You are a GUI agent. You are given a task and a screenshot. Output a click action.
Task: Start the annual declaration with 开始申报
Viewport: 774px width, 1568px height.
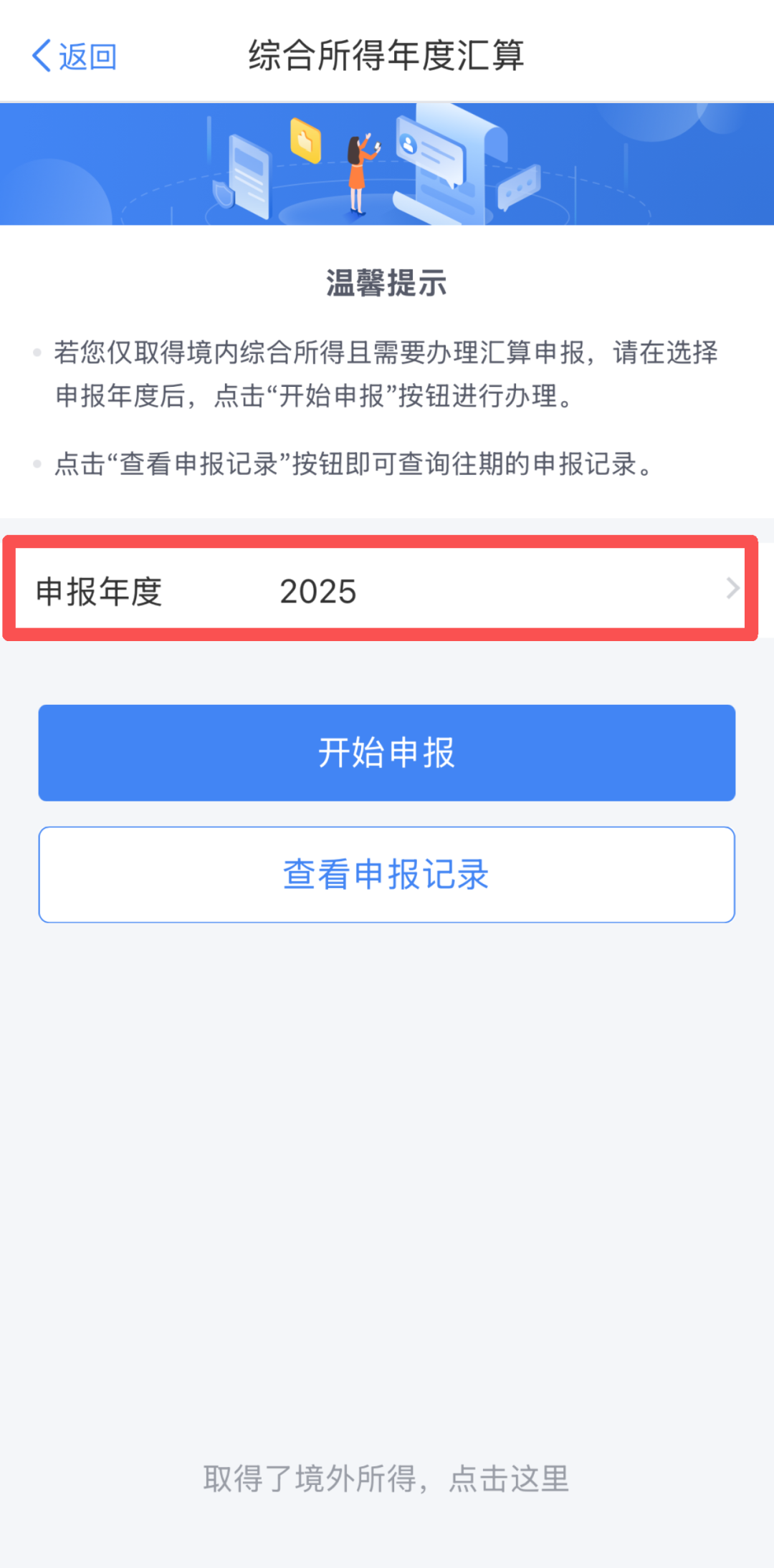point(387,752)
